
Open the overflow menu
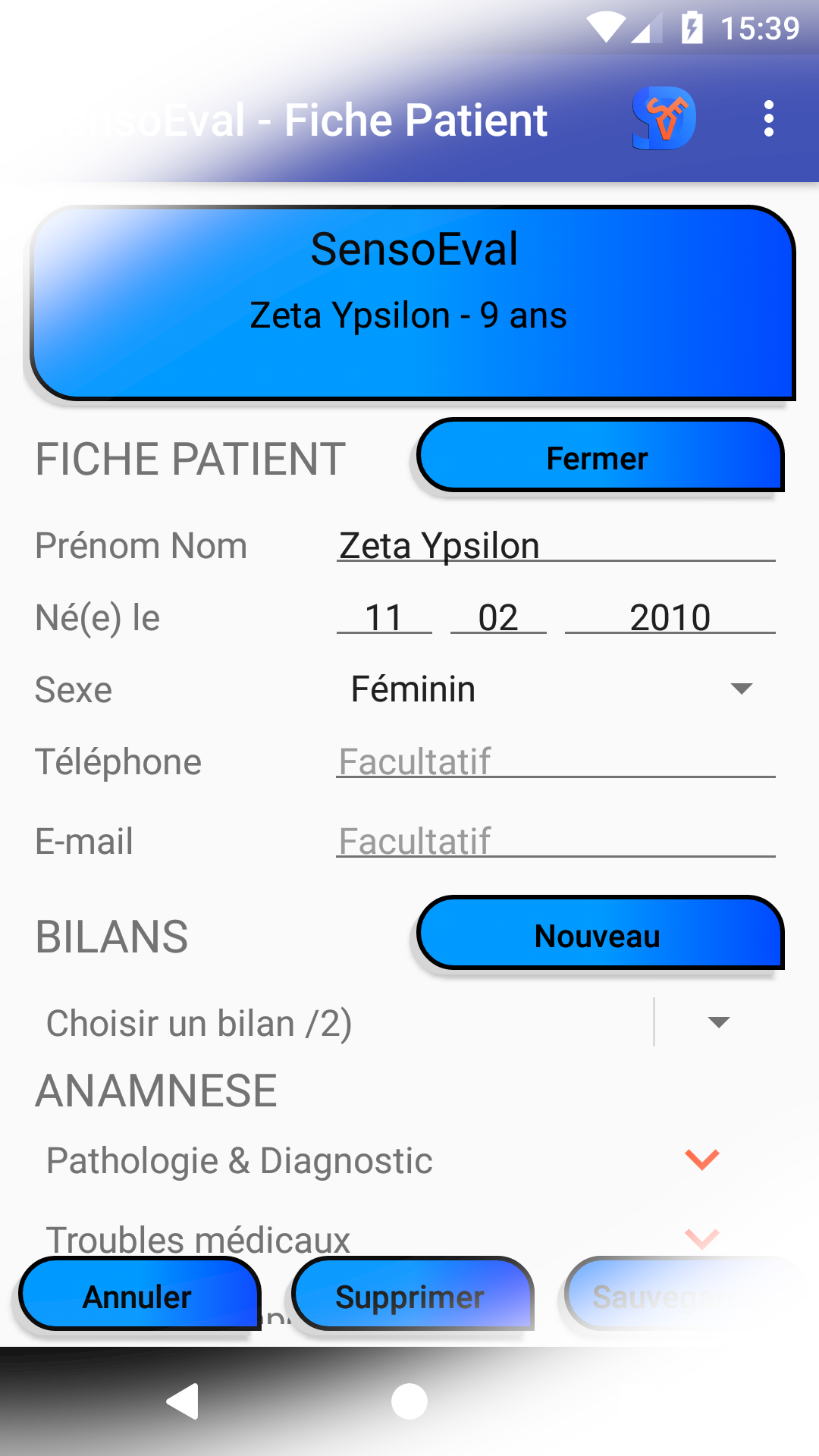(x=768, y=119)
